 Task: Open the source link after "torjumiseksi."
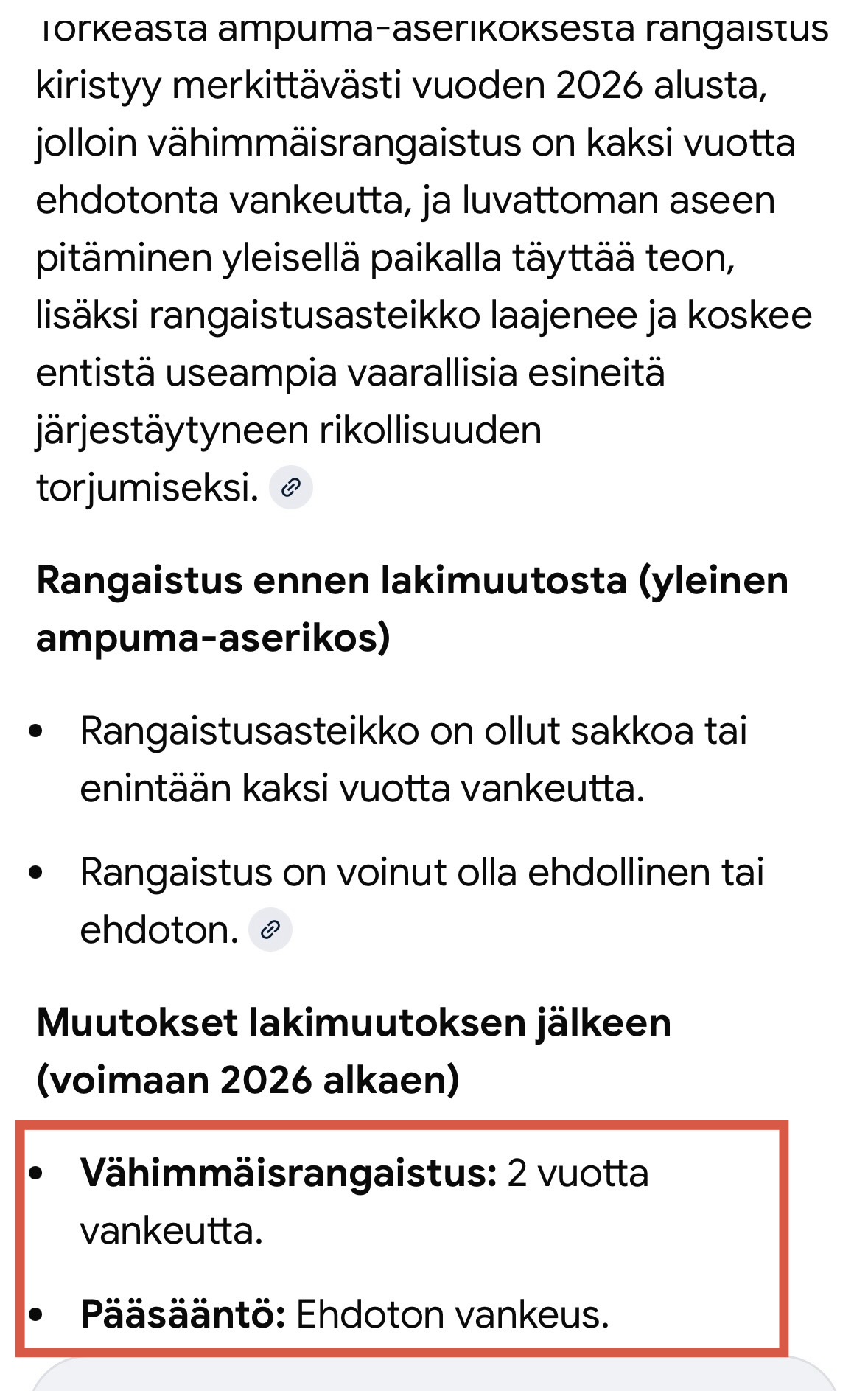coord(291,487)
